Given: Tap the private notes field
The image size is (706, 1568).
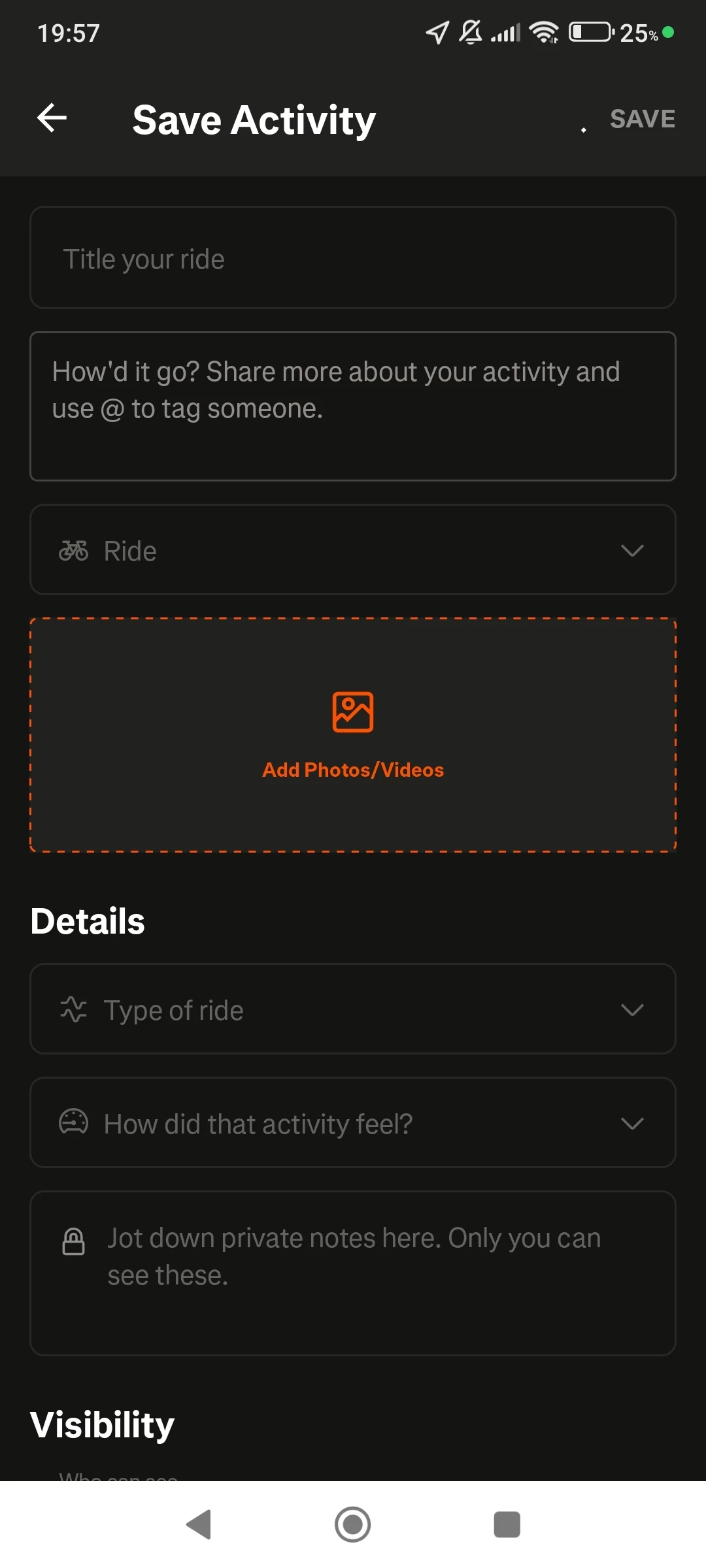Looking at the screenshot, I should [x=353, y=1273].
